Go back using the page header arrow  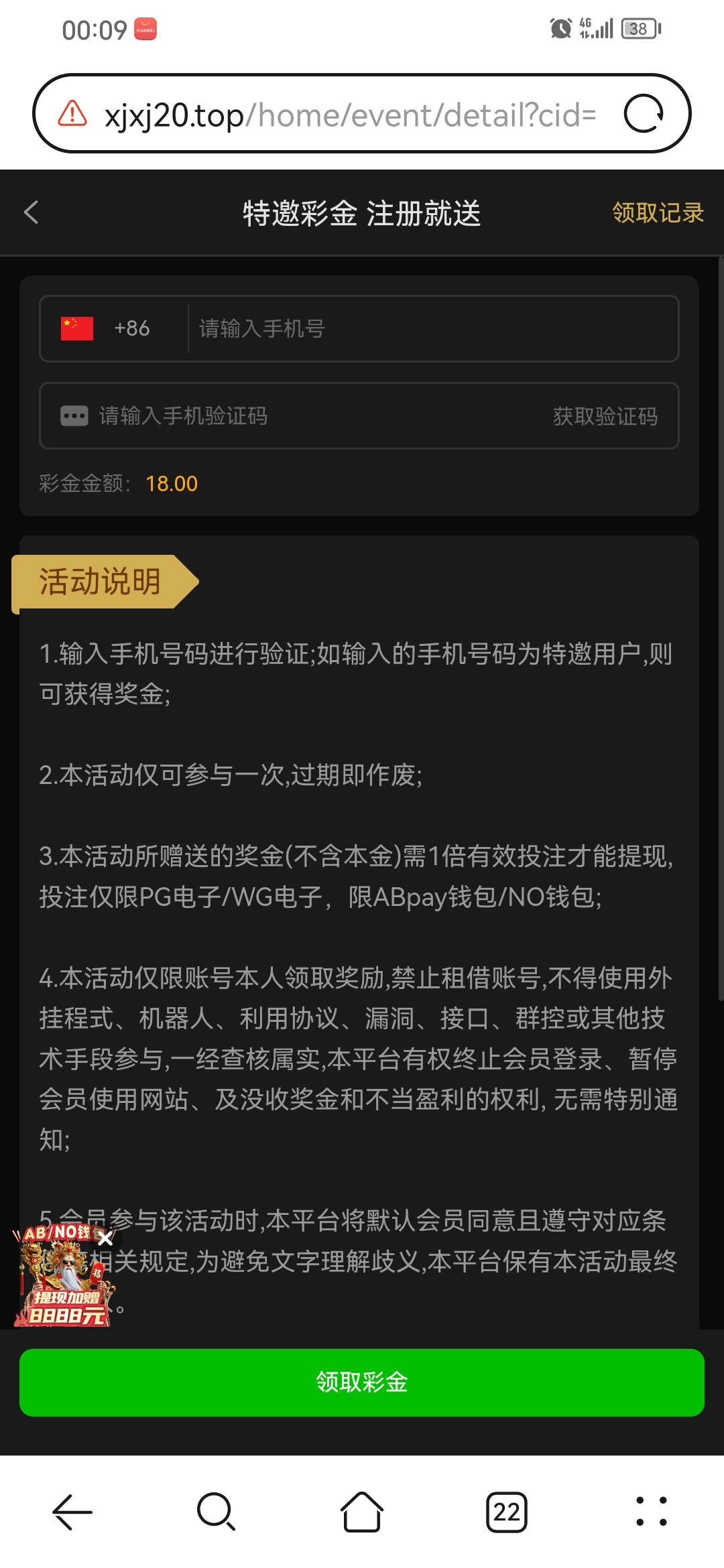(x=32, y=213)
